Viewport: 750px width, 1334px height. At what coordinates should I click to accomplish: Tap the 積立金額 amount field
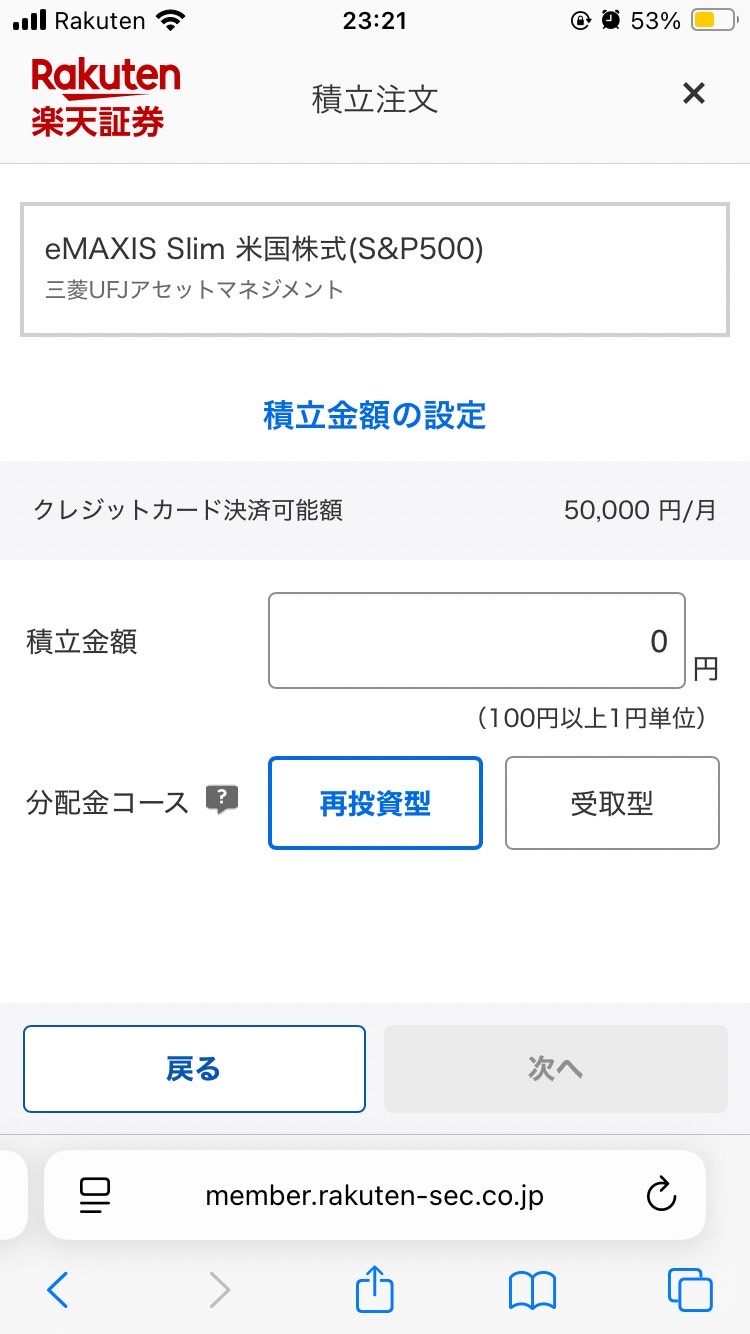pyautogui.click(x=477, y=641)
